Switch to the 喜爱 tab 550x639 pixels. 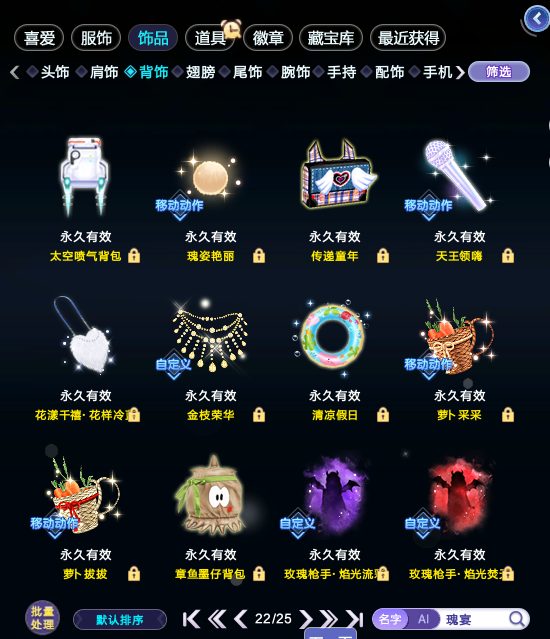pyautogui.click(x=39, y=38)
